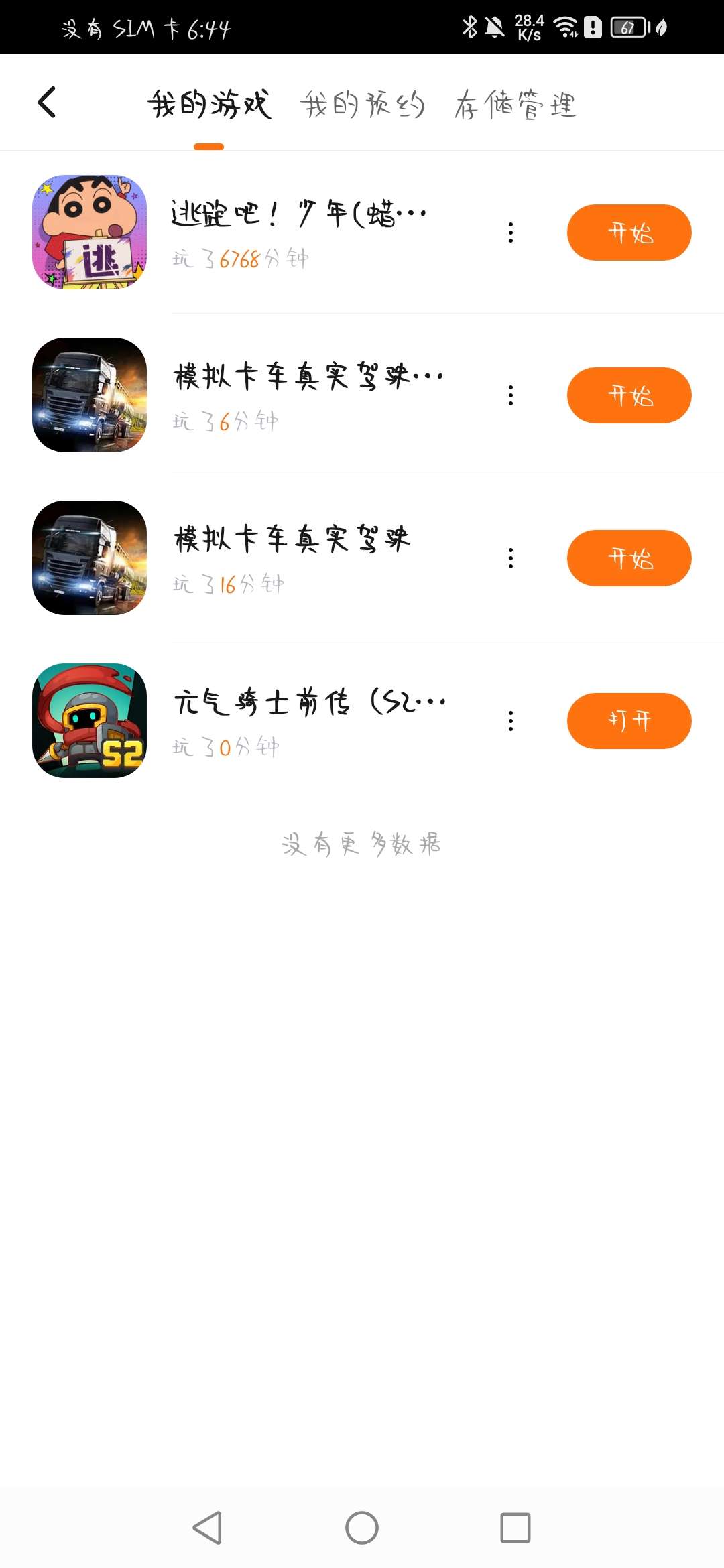Open the 元气骑士前传 game icon
This screenshot has width=724, height=1568.
(x=89, y=721)
